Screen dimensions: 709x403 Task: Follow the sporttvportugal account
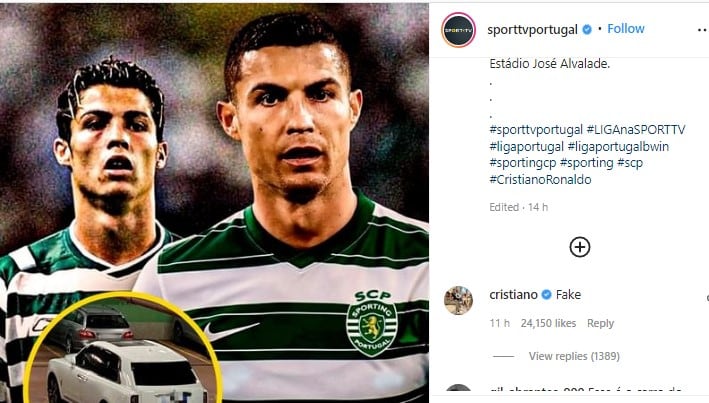click(x=626, y=29)
